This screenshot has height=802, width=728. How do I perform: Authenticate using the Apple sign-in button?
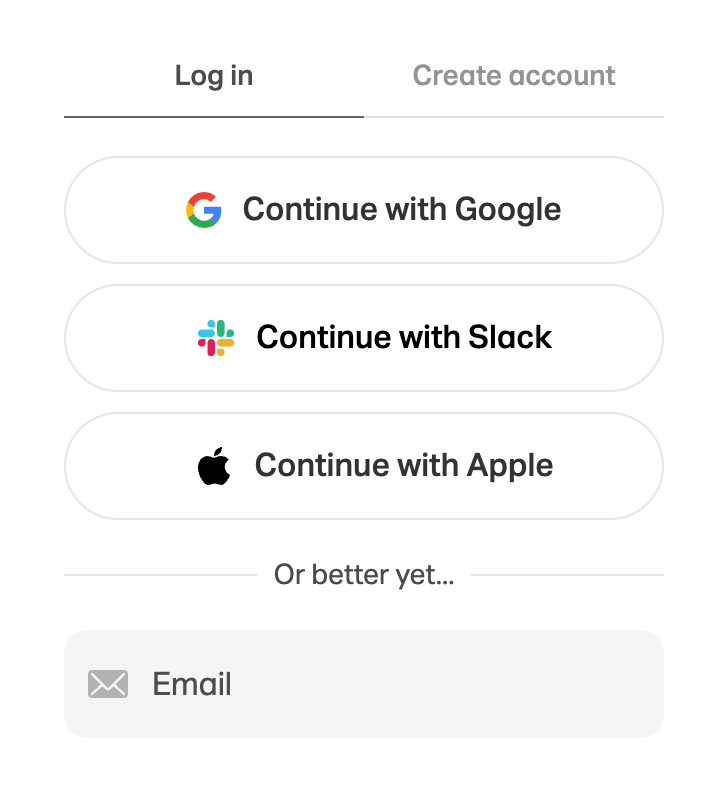point(364,465)
